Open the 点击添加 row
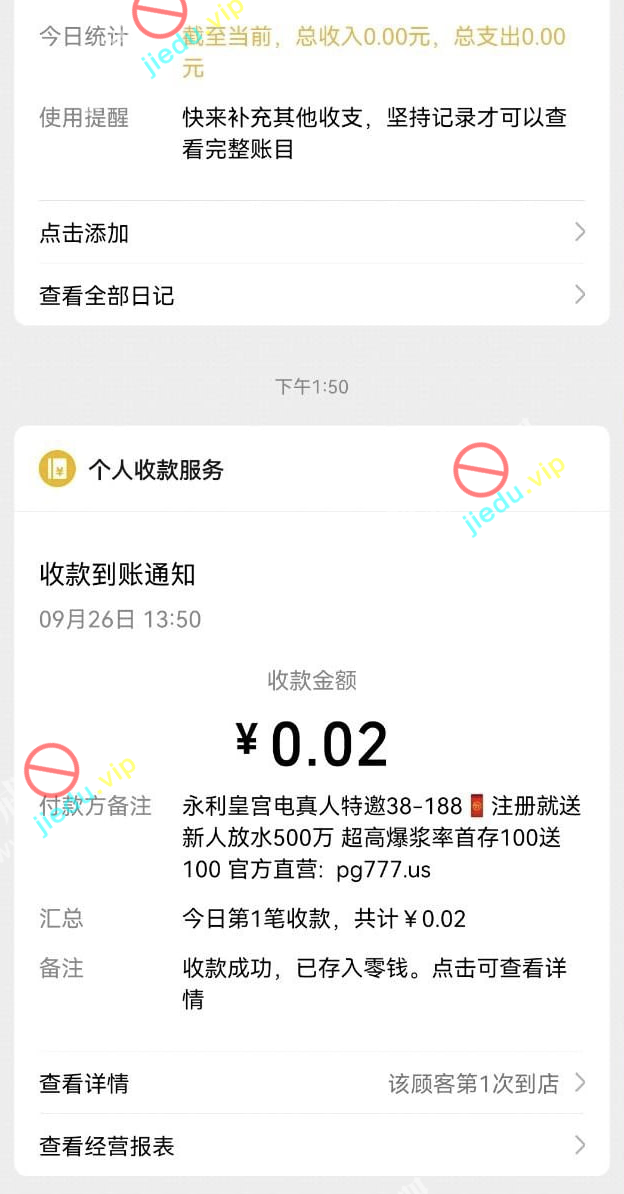This screenshot has width=624, height=1194. 310,233
